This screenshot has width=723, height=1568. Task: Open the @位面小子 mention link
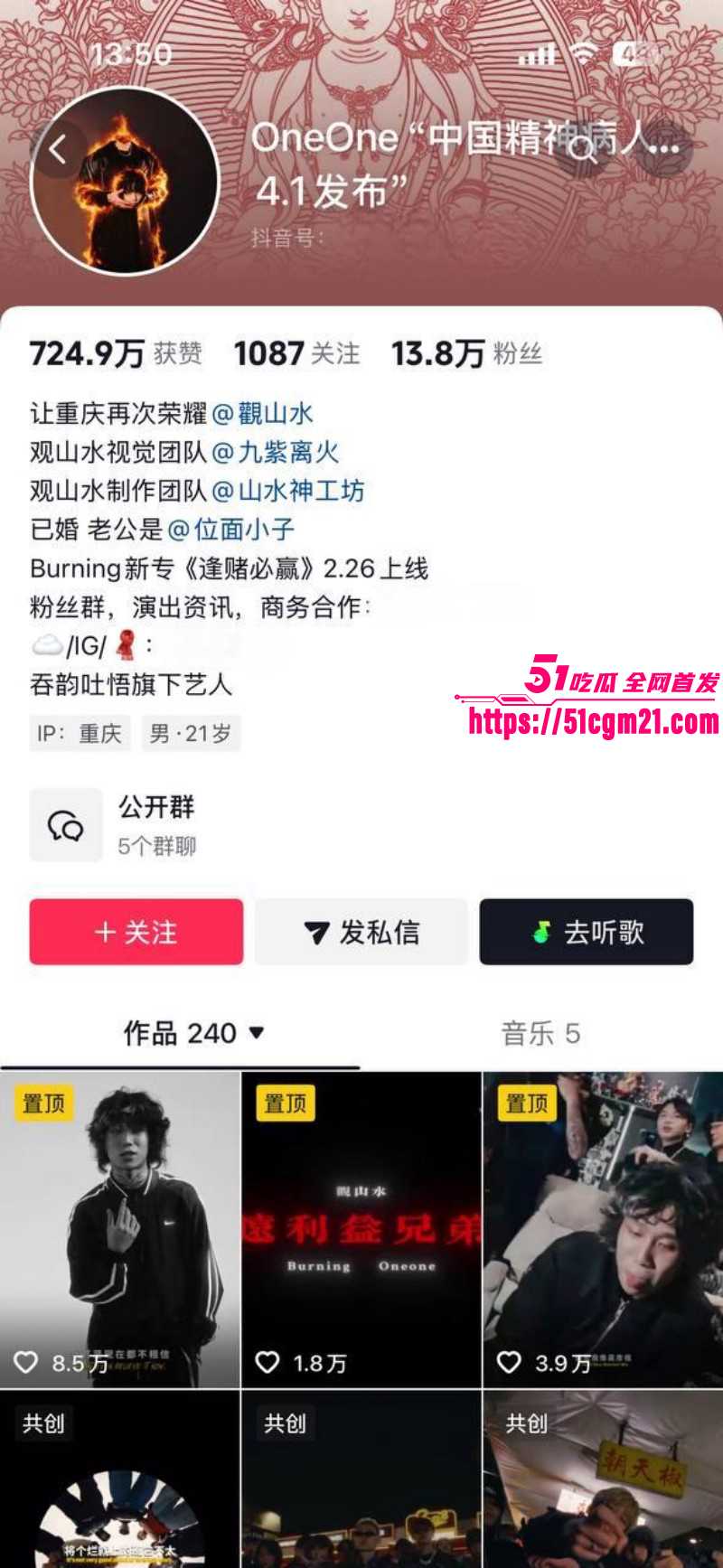click(231, 530)
